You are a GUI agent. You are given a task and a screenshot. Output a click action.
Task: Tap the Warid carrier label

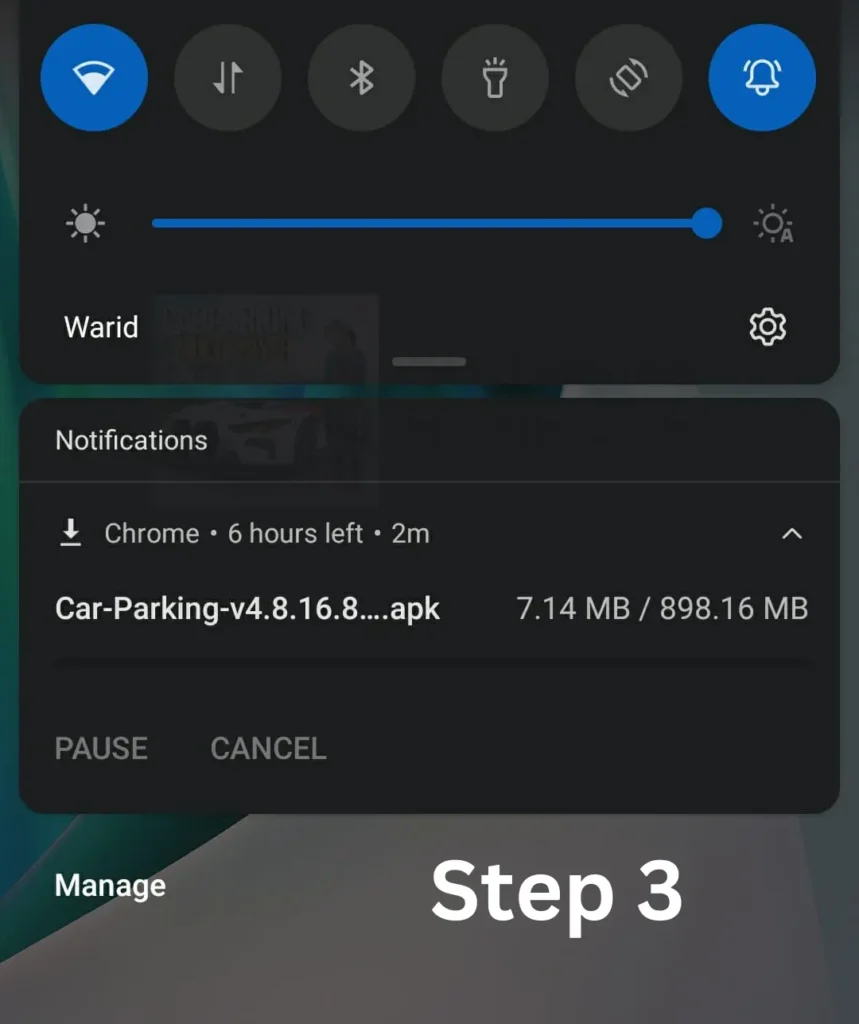pyautogui.click(x=100, y=327)
